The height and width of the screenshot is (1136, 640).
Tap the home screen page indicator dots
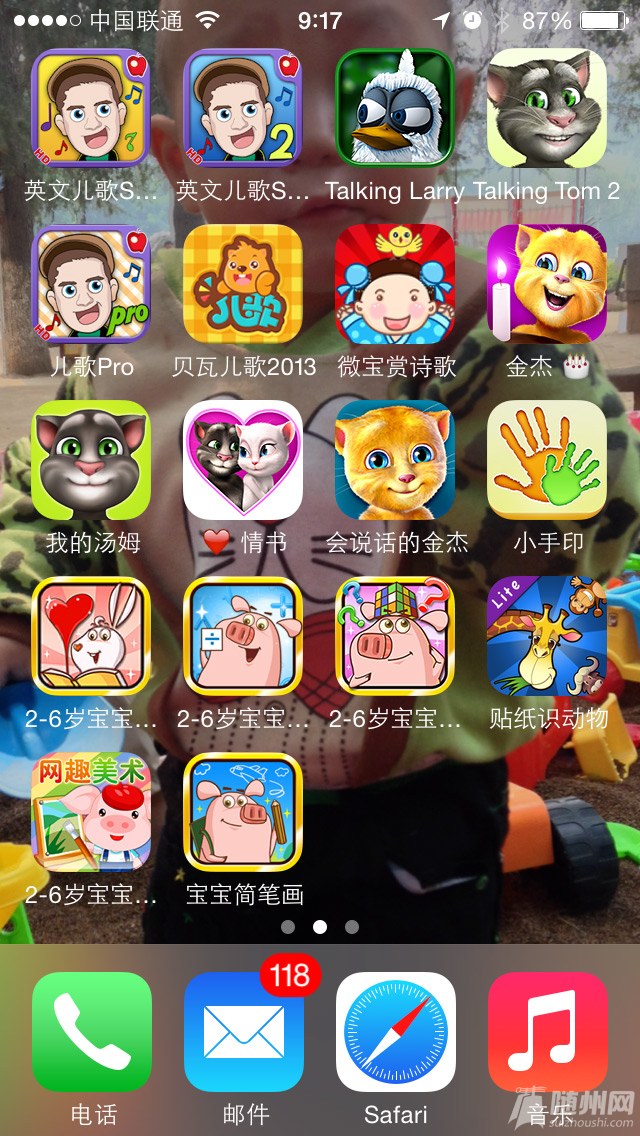pyautogui.click(x=320, y=927)
